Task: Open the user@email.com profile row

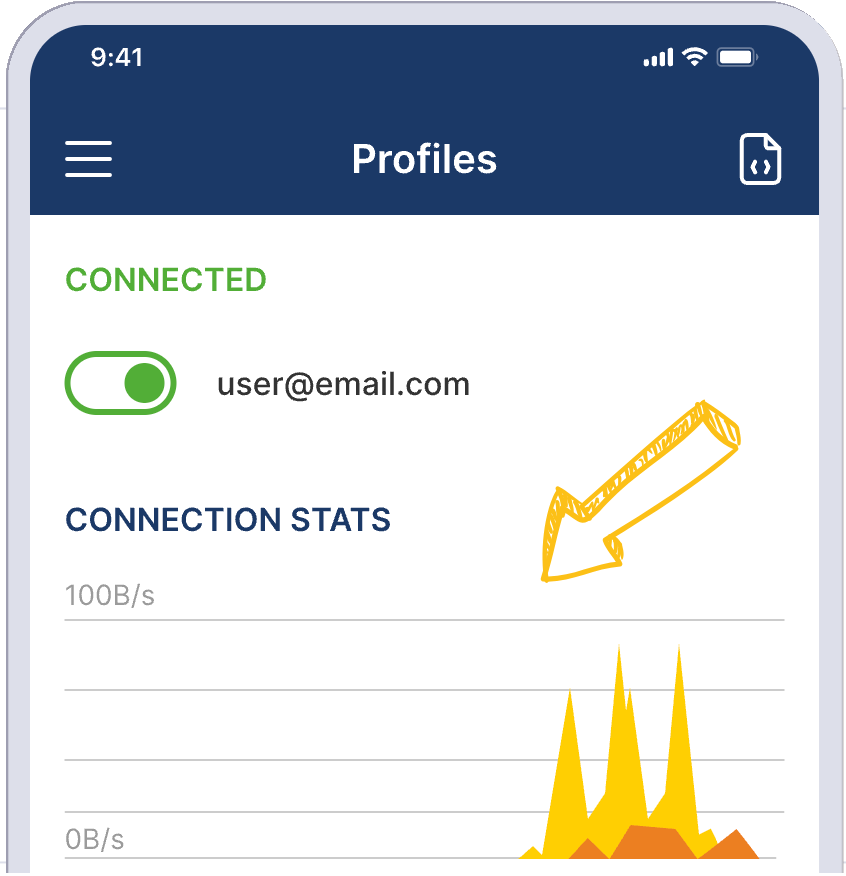Action: click(x=343, y=384)
